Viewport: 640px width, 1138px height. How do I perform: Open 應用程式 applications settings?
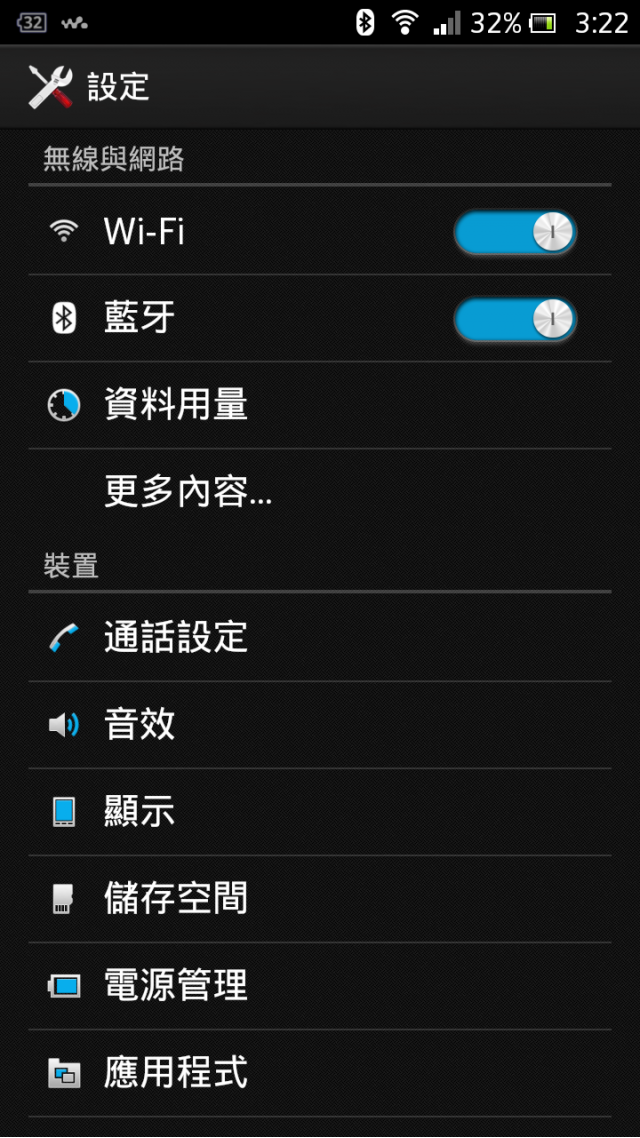tap(320, 1073)
